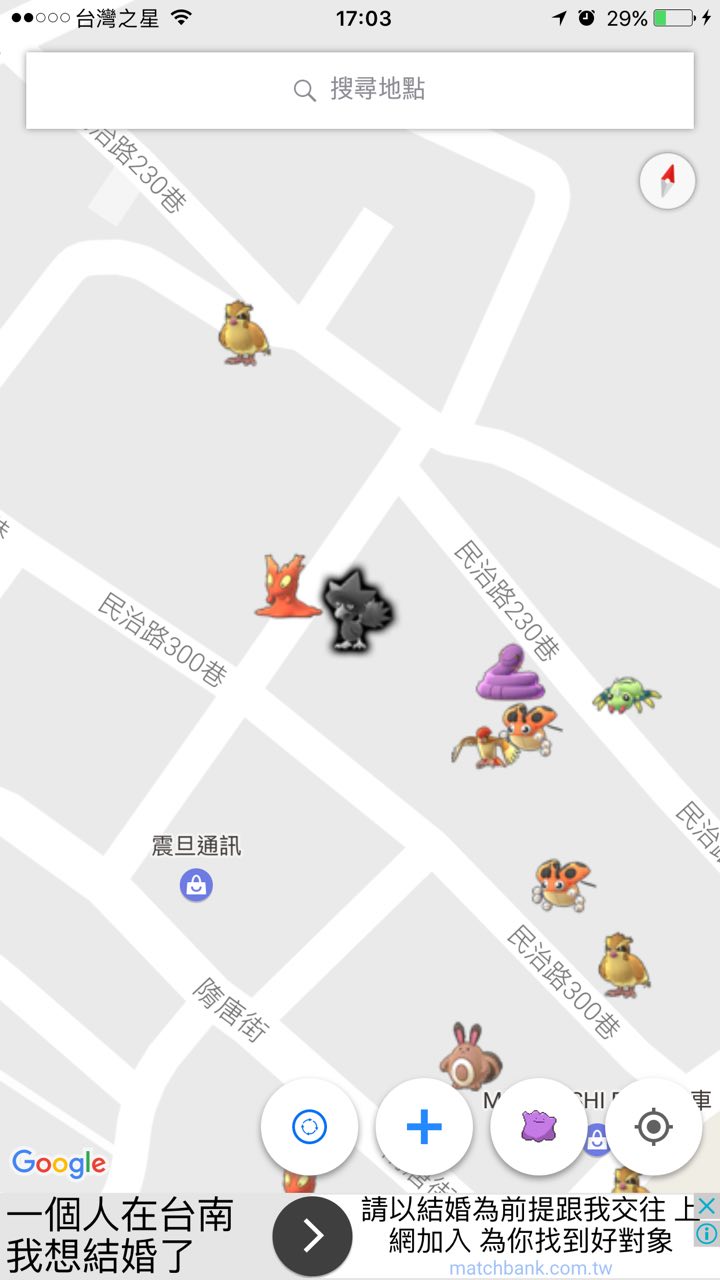Open the Ditto Pokémon filter button

[539, 1127]
